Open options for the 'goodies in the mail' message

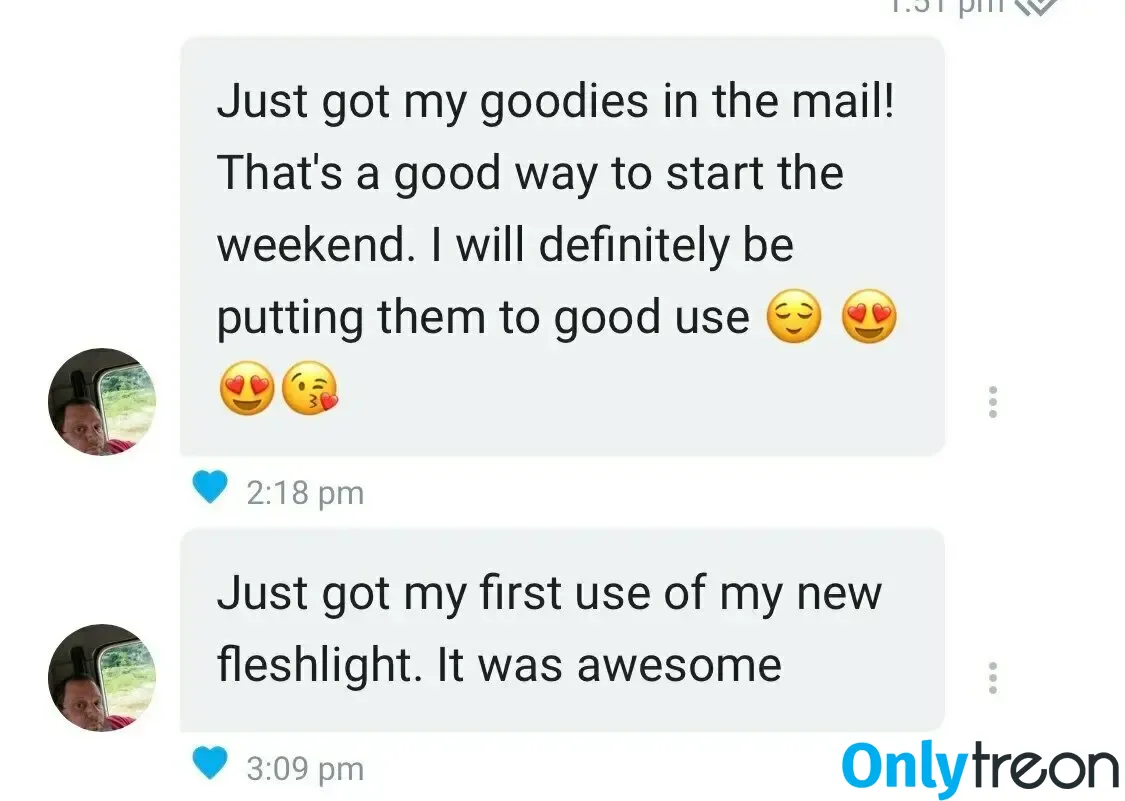(992, 402)
